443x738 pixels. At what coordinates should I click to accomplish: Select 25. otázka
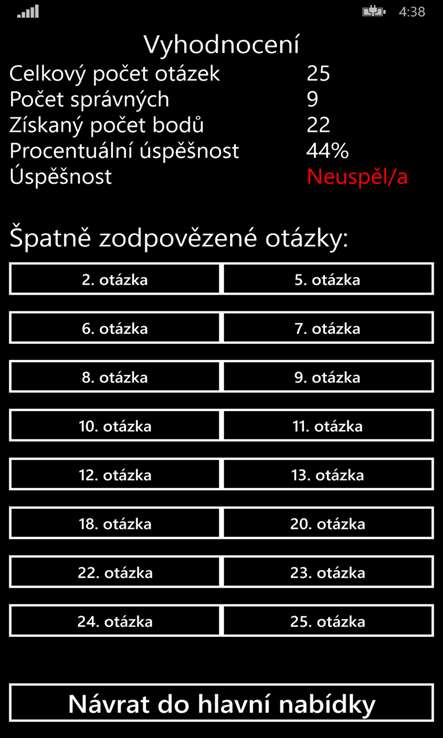pyautogui.click(x=328, y=622)
